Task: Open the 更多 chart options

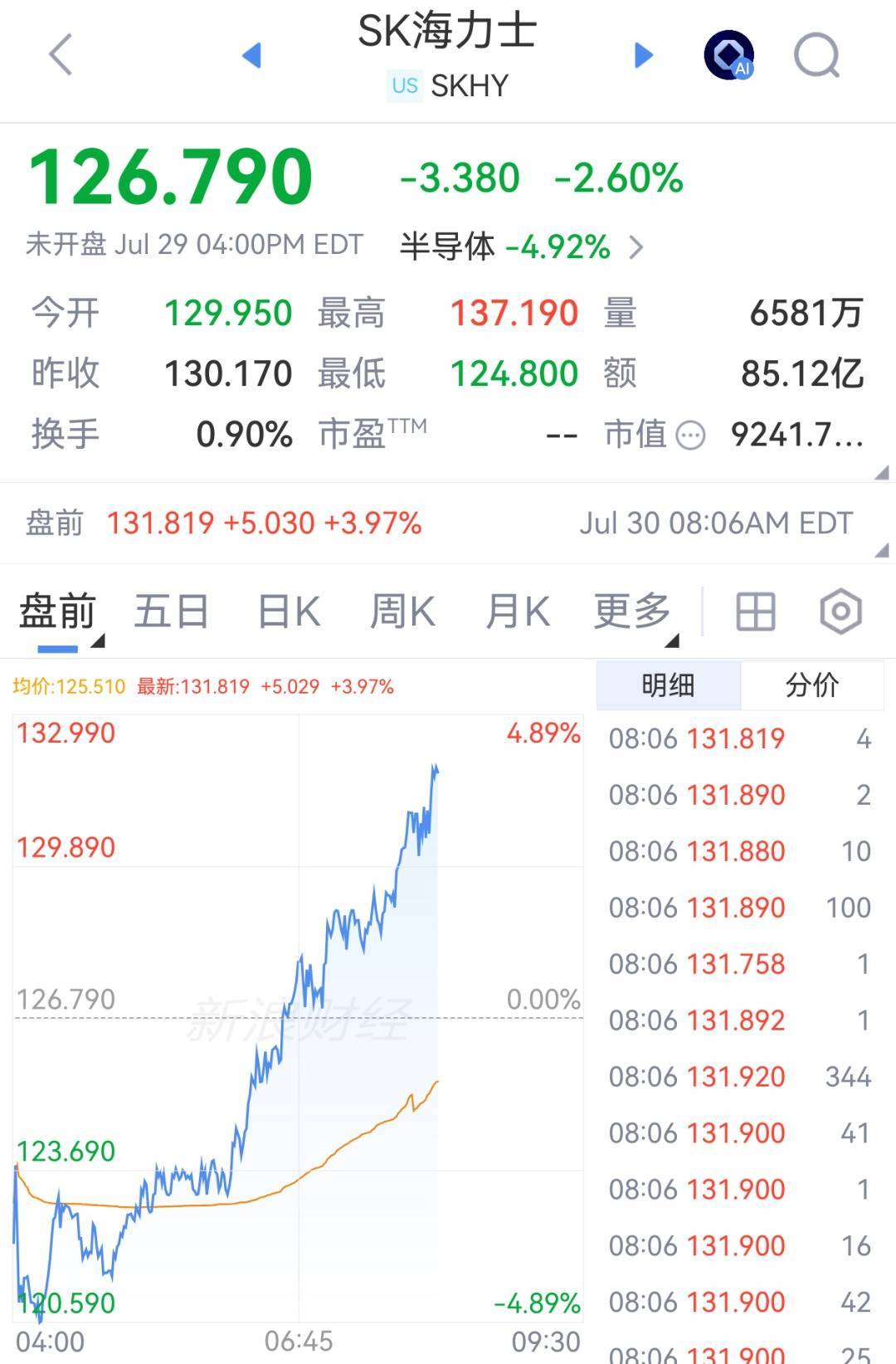Action: coord(632,612)
